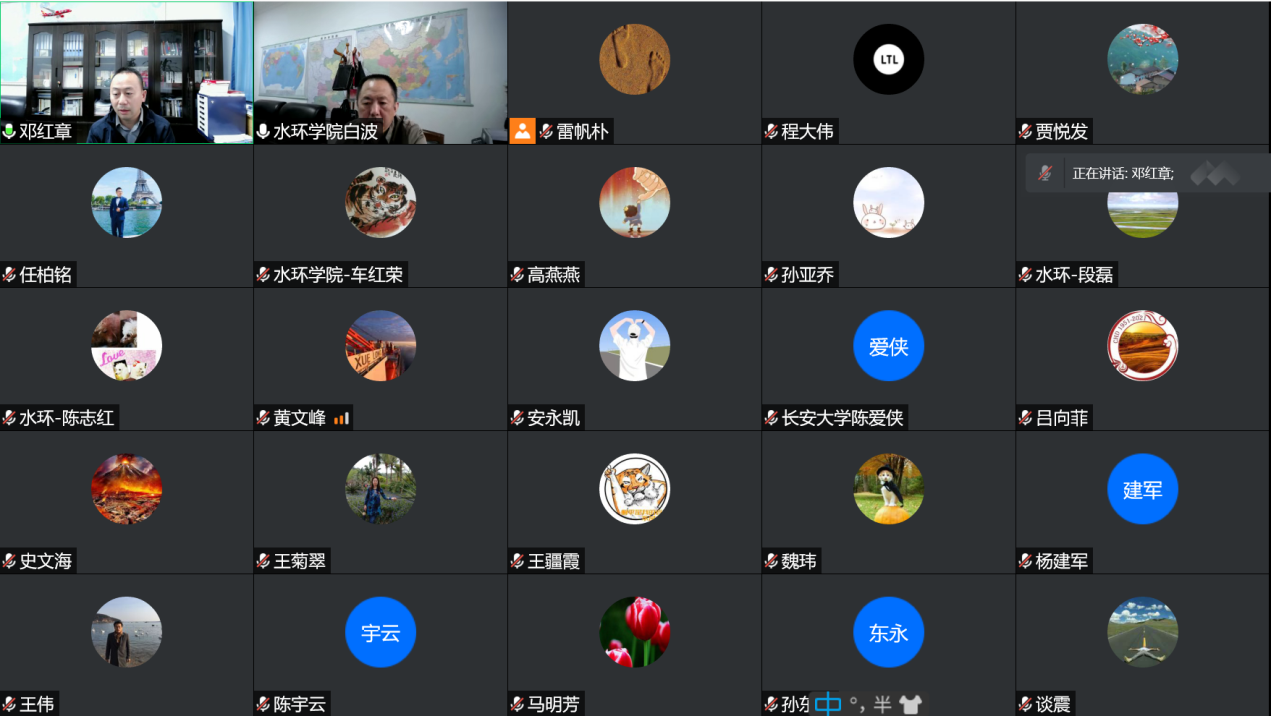
Task: Open 水环学院白波's video tile
Action: point(380,72)
